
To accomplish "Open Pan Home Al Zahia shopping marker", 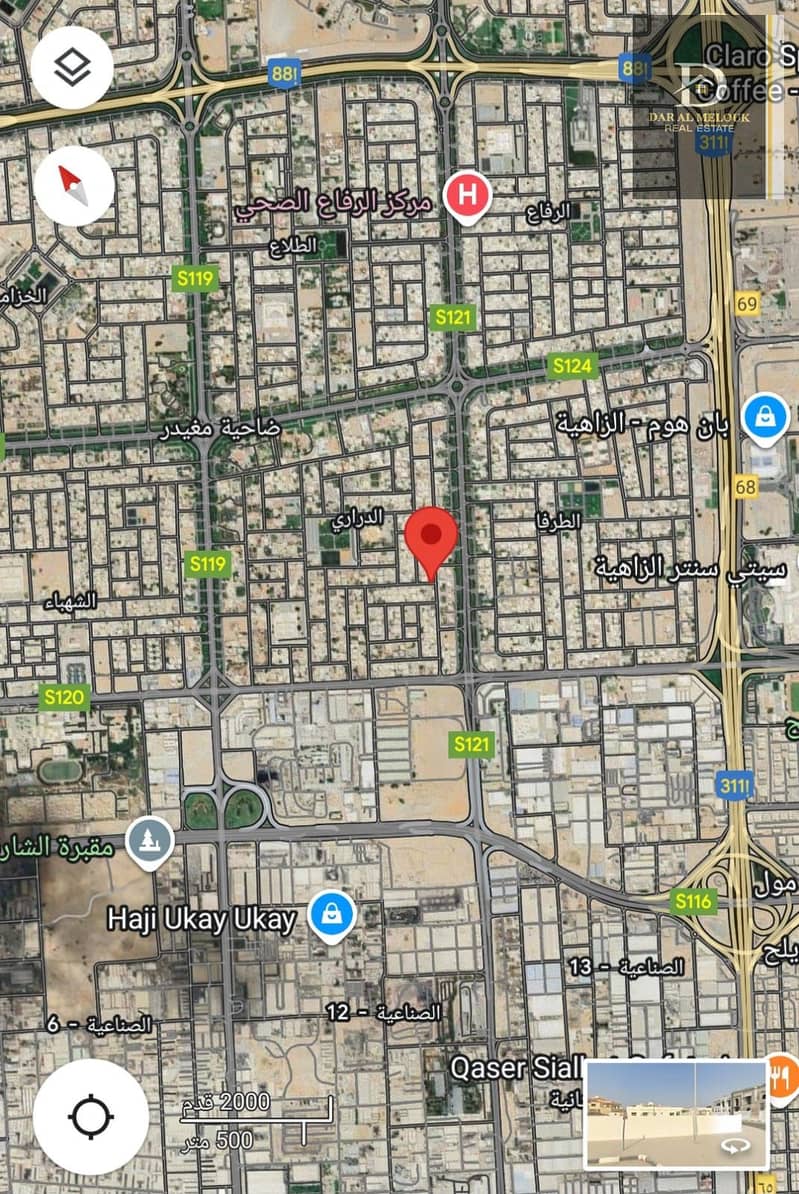I will [x=766, y=419].
